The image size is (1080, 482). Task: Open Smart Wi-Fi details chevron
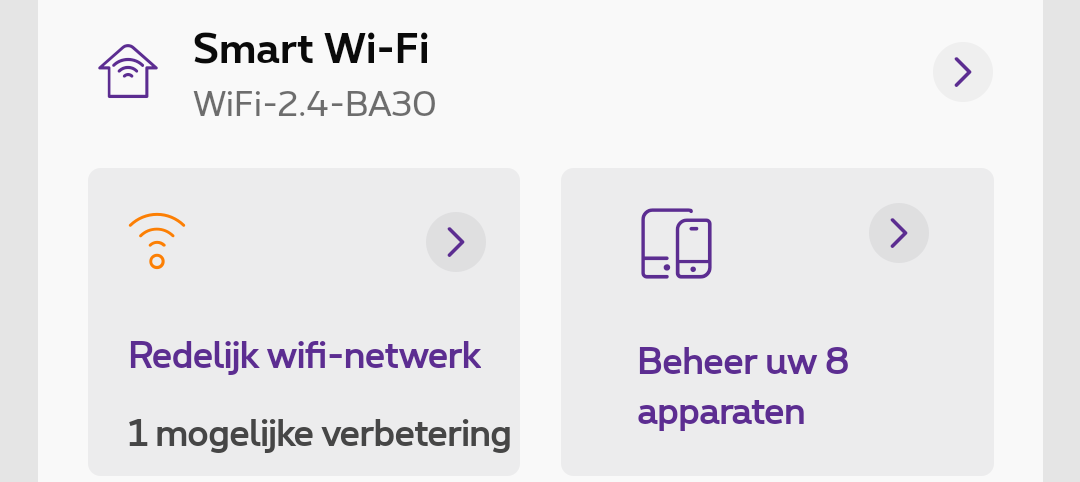click(x=962, y=72)
